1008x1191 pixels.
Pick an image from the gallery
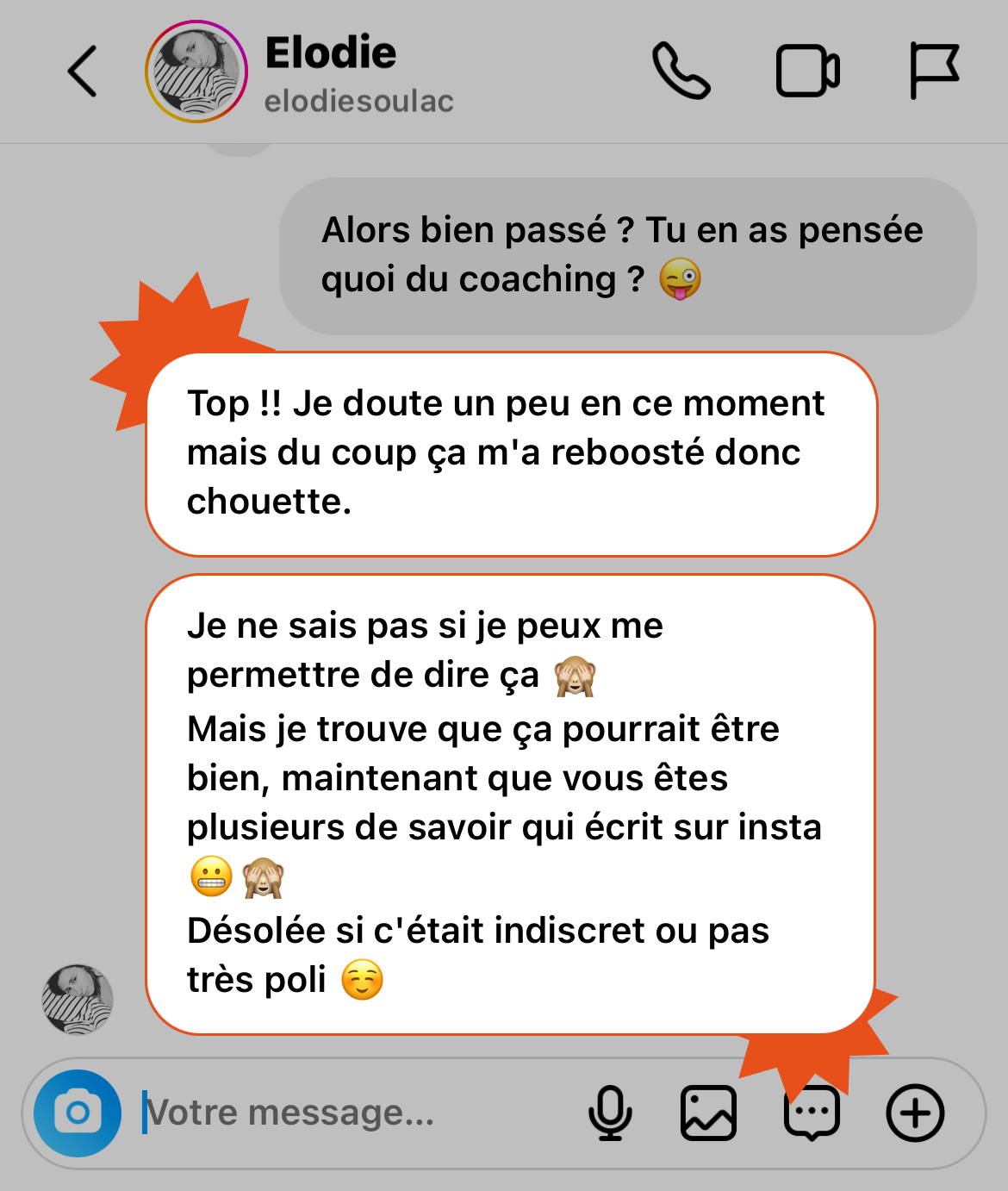(708, 1113)
